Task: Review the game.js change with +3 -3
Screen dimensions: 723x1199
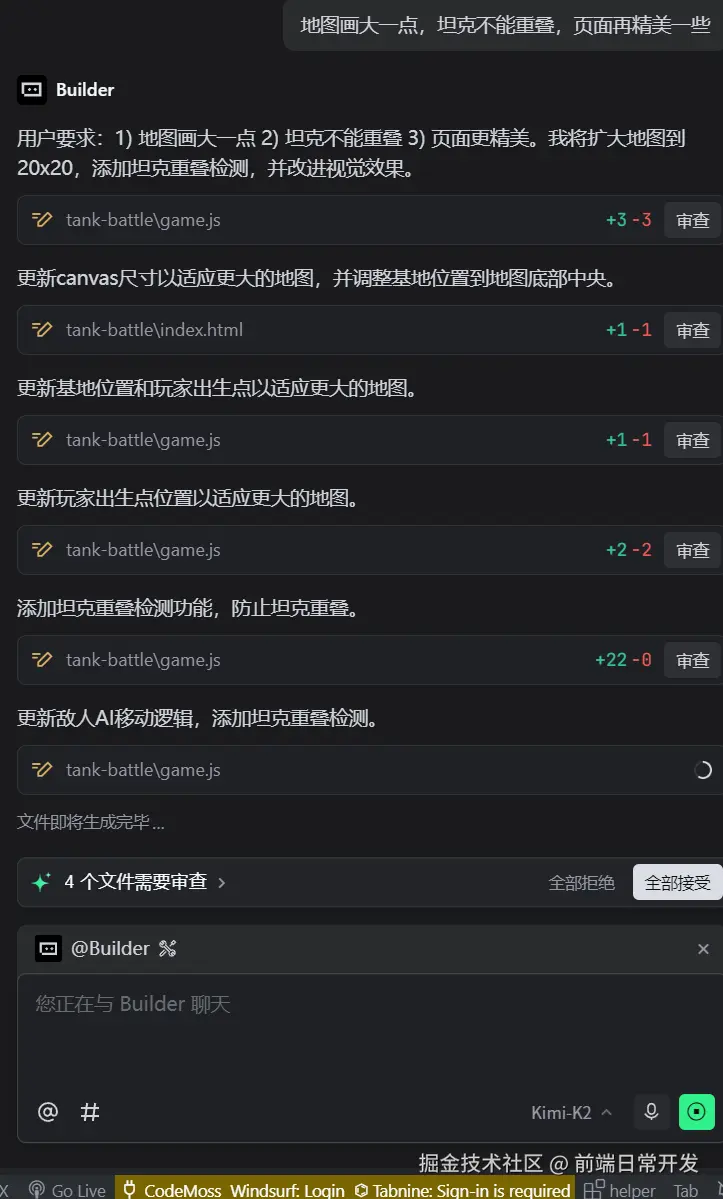Action: [x=692, y=220]
